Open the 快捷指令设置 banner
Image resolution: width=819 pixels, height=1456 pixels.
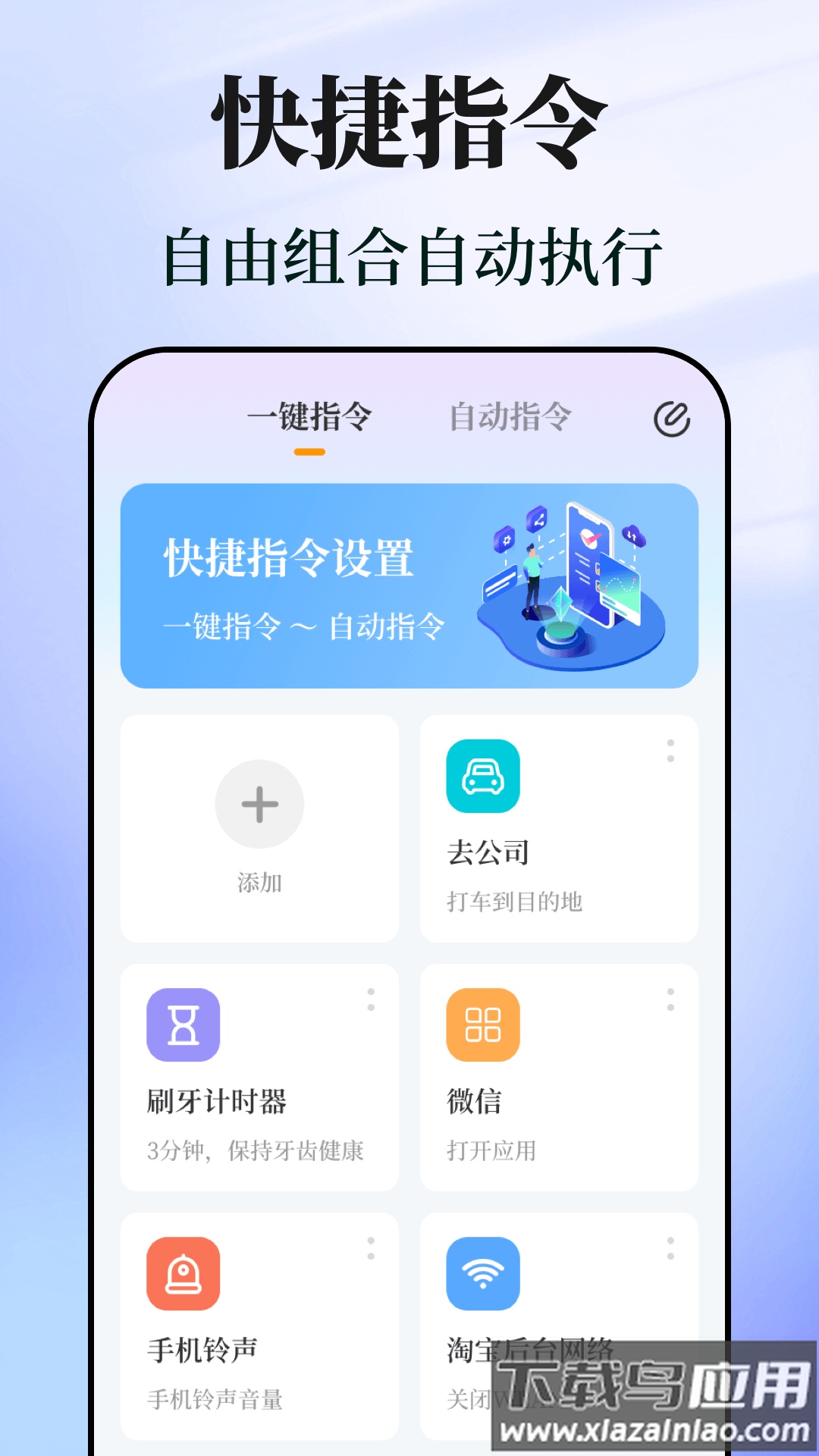coord(409,582)
